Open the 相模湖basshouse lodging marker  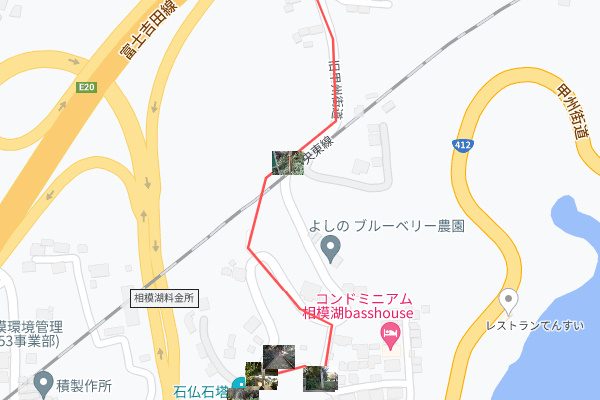point(391,340)
